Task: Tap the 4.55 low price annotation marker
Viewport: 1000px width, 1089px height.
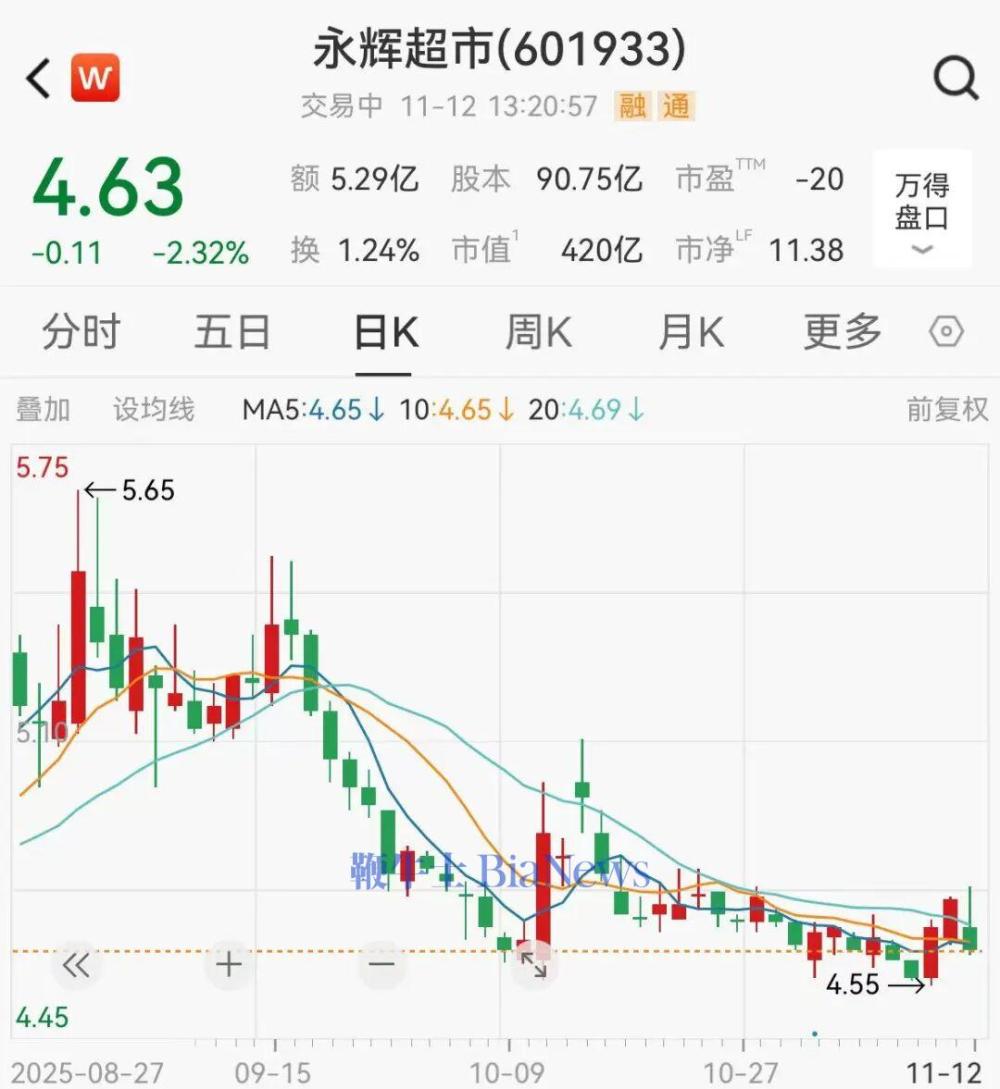Action: [851, 985]
